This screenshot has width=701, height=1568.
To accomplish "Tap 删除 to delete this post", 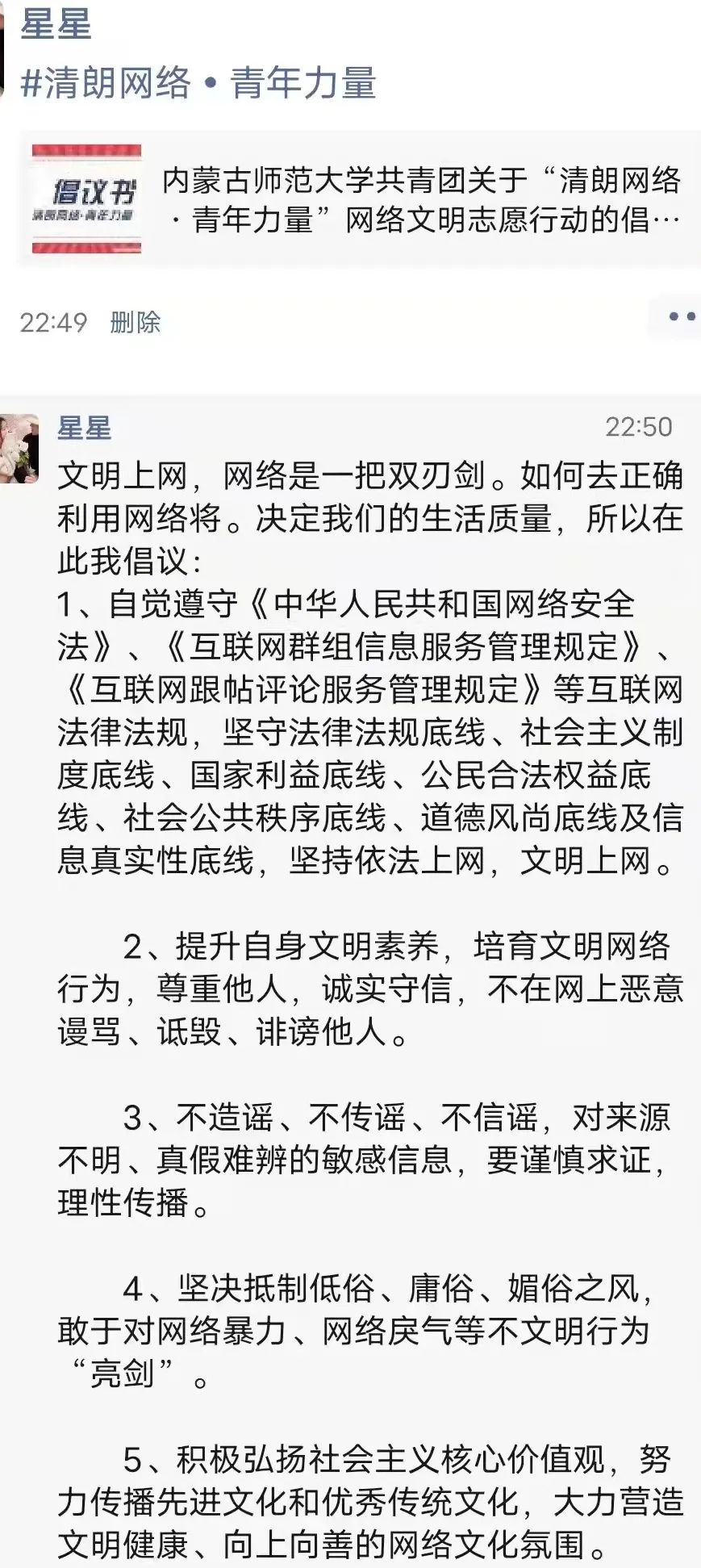I will pos(135,322).
